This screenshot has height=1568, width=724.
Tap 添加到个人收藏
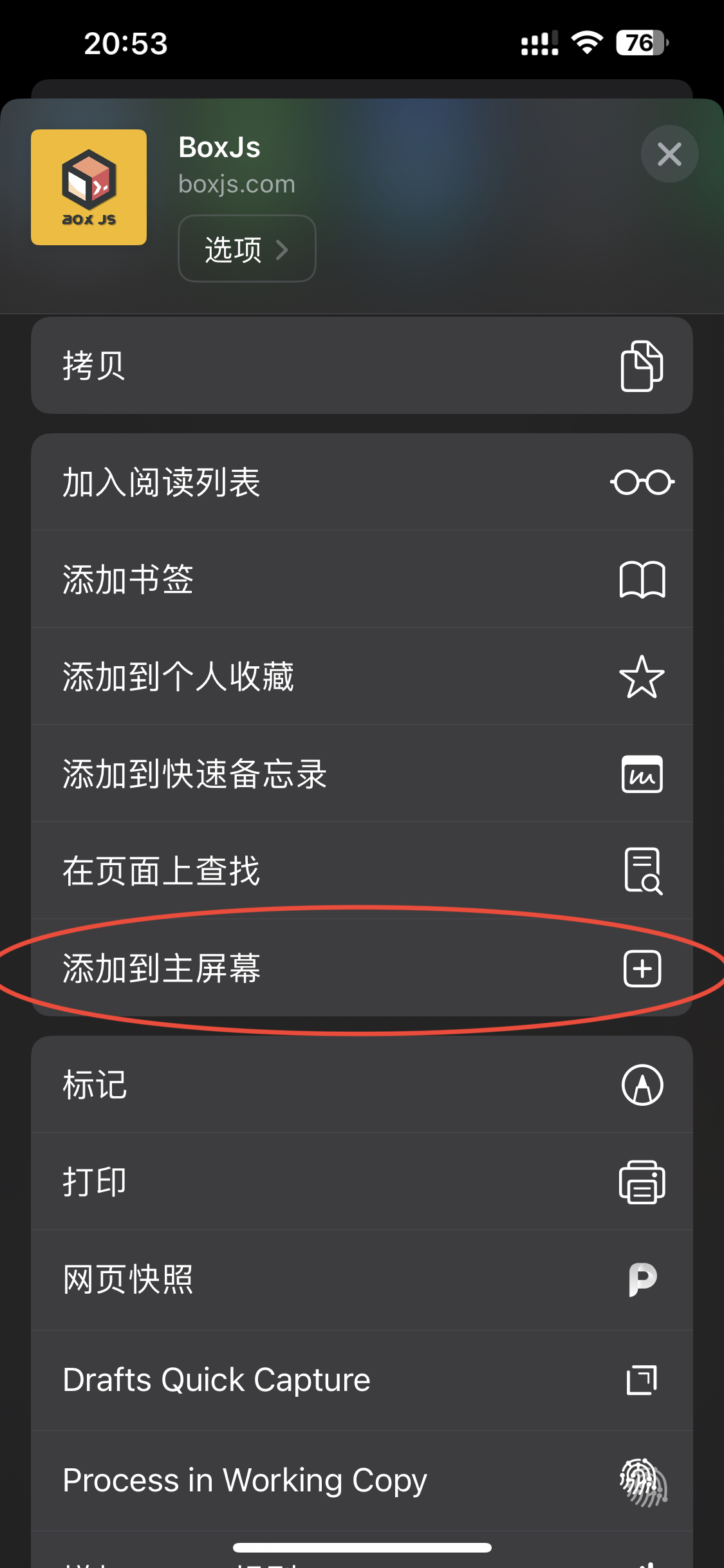tap(362, 677)
